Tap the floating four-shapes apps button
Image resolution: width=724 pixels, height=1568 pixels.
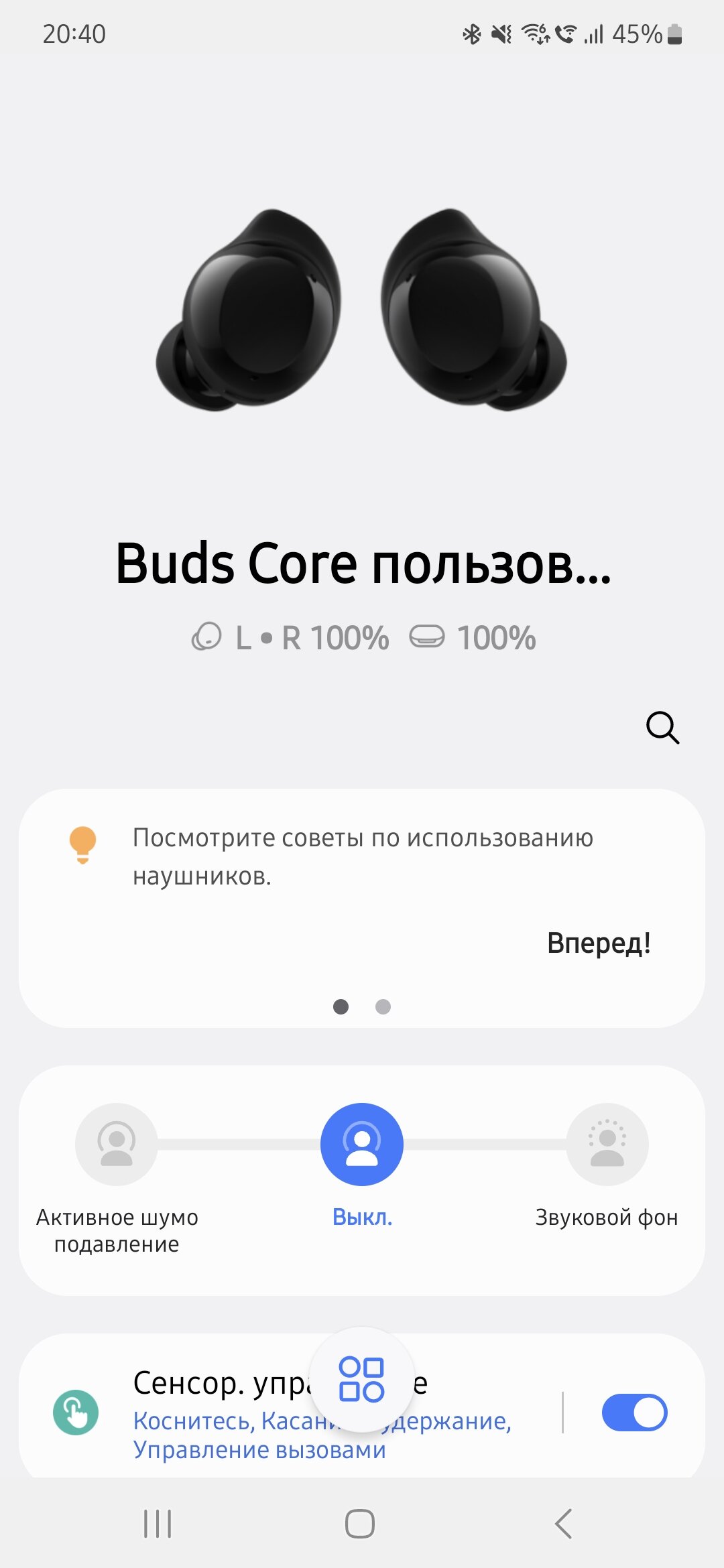362,1379
